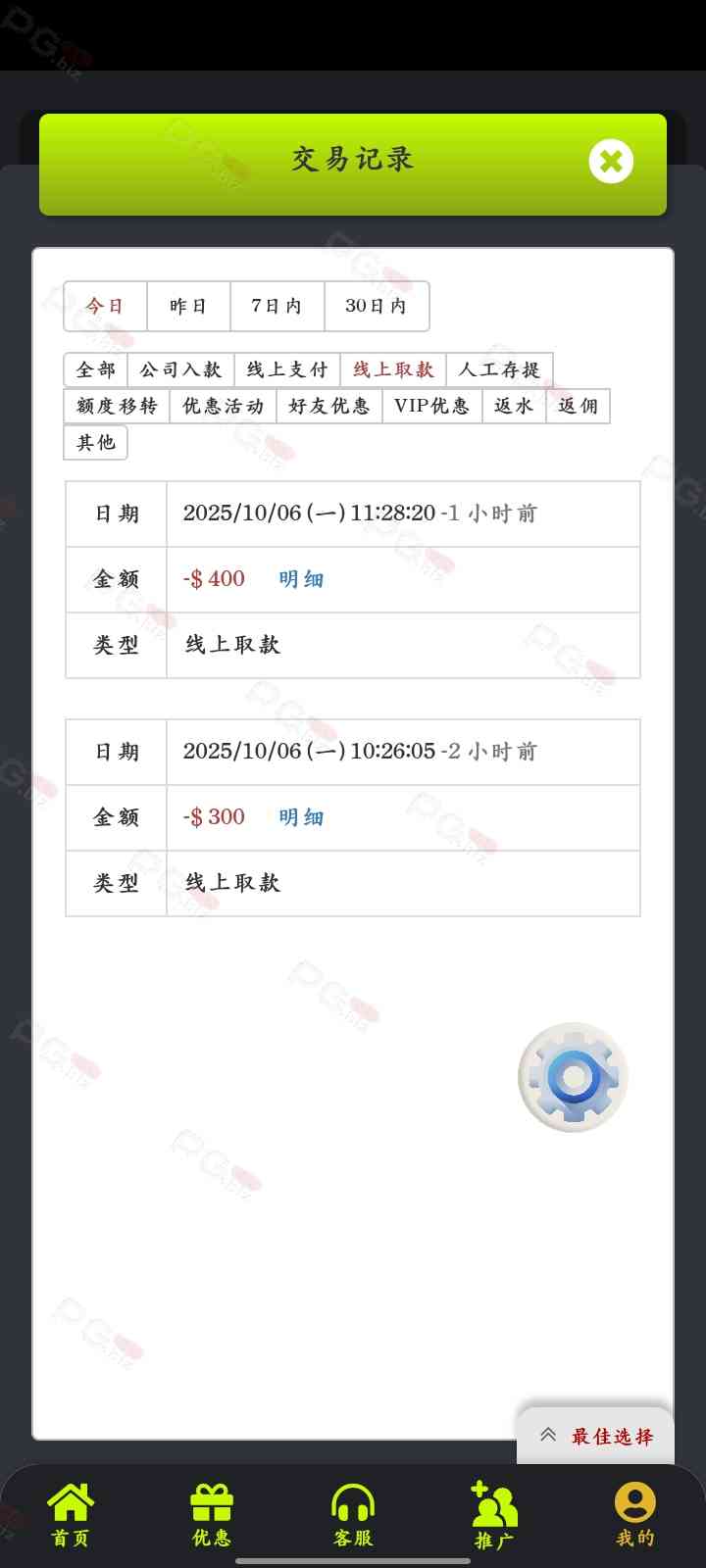Select the 今日 date filter
The width and height of the screenshot is (706, 1568).
[105, 306]
